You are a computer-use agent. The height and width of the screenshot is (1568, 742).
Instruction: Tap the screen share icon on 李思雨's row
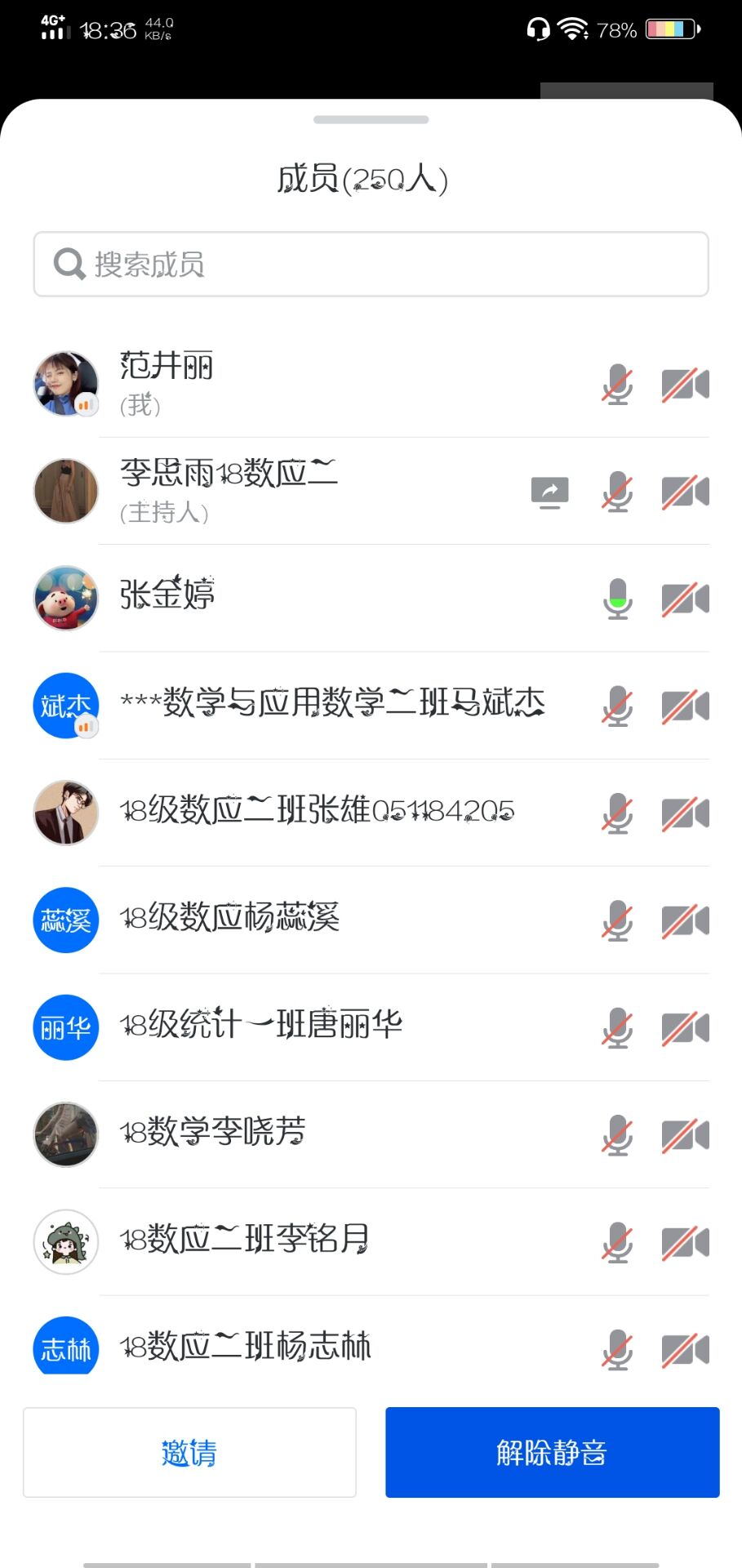click(550, 492)
